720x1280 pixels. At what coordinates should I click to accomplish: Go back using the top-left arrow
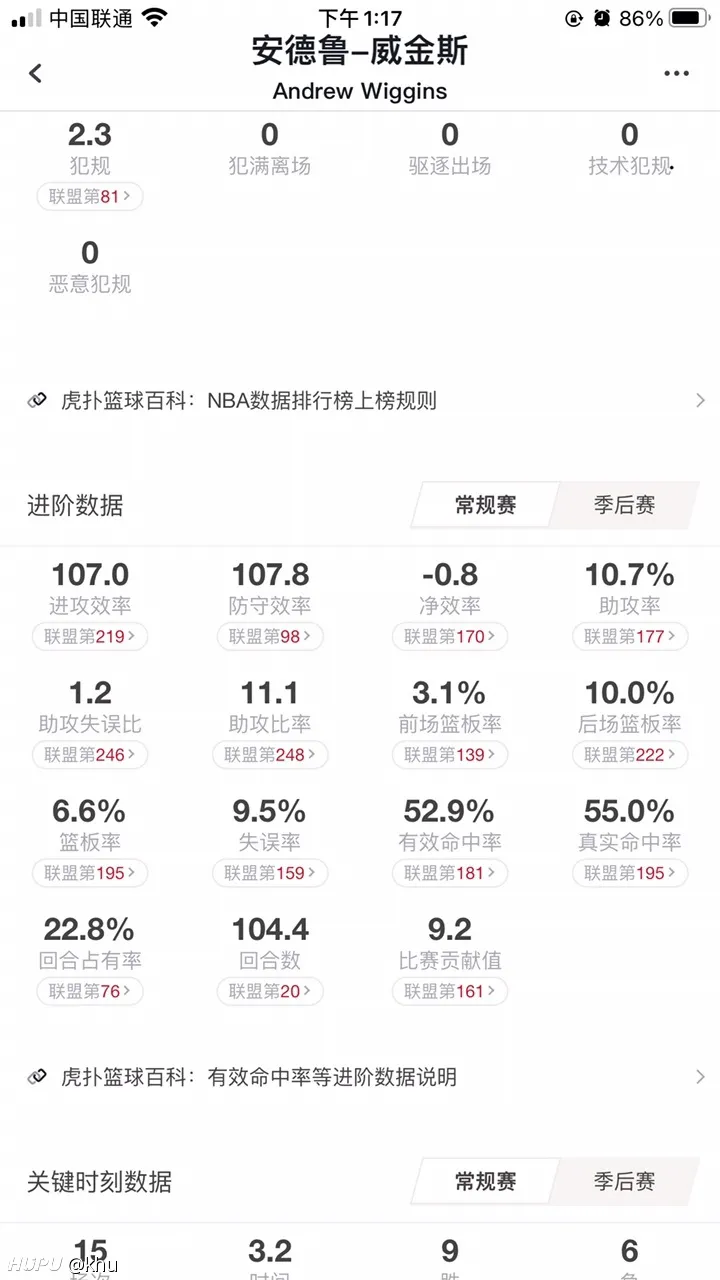pos(36,73)
